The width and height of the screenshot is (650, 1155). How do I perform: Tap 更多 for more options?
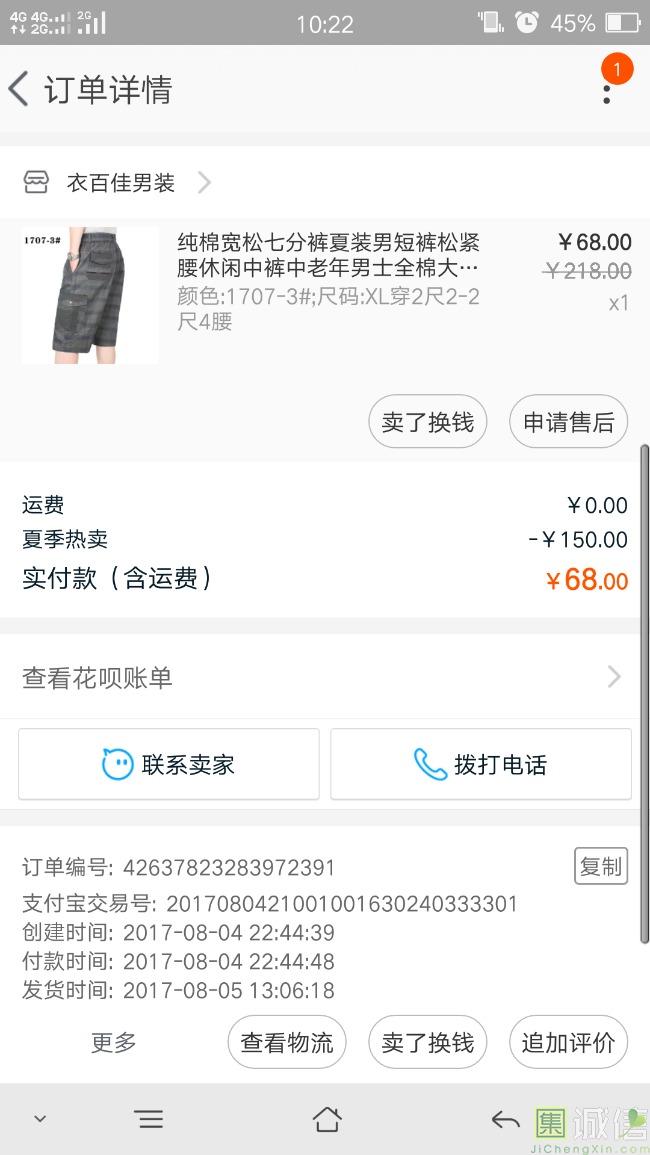(113, 1042)
